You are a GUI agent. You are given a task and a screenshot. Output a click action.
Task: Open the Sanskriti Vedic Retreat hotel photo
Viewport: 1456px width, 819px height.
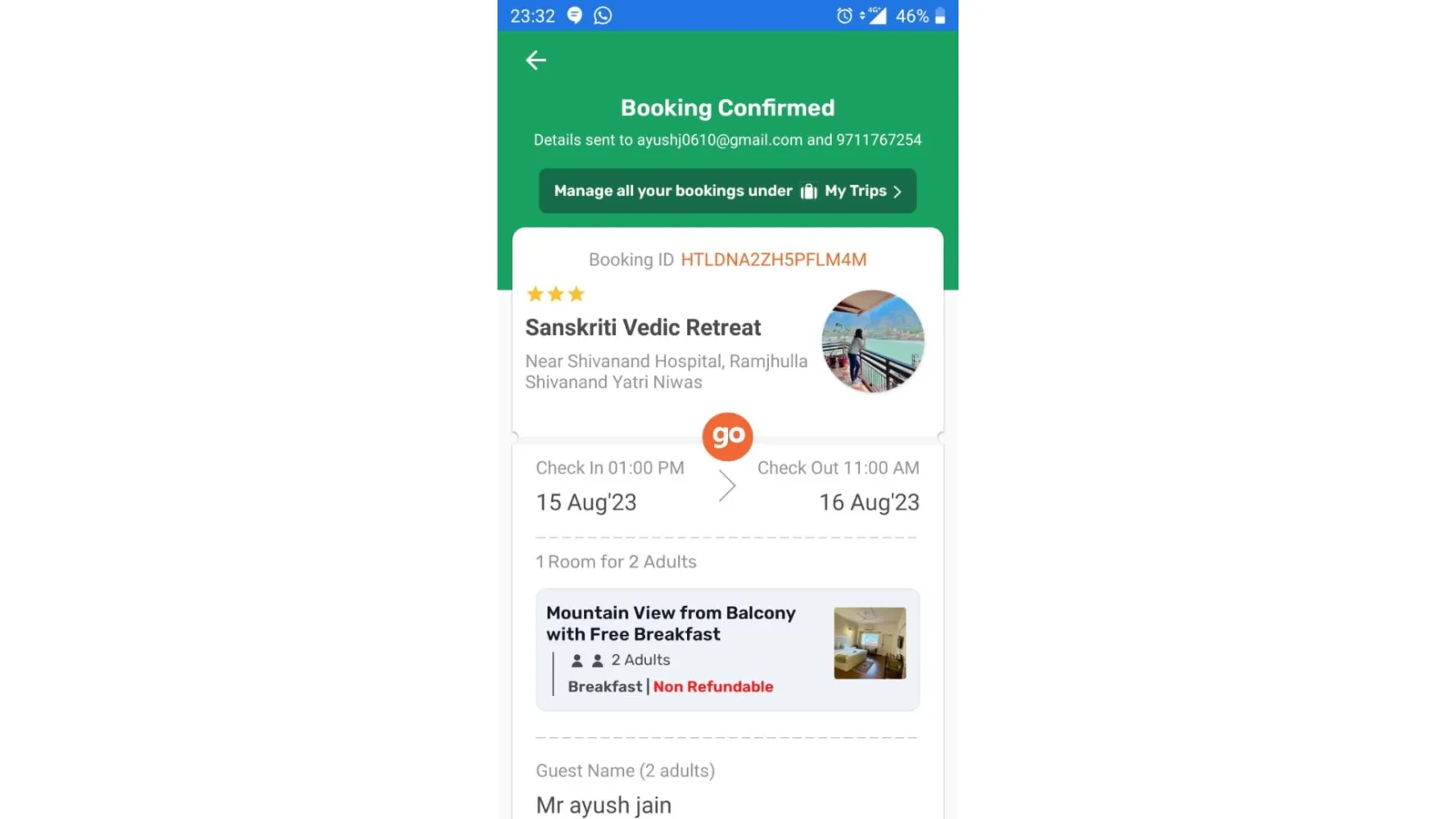click(872, 341)
